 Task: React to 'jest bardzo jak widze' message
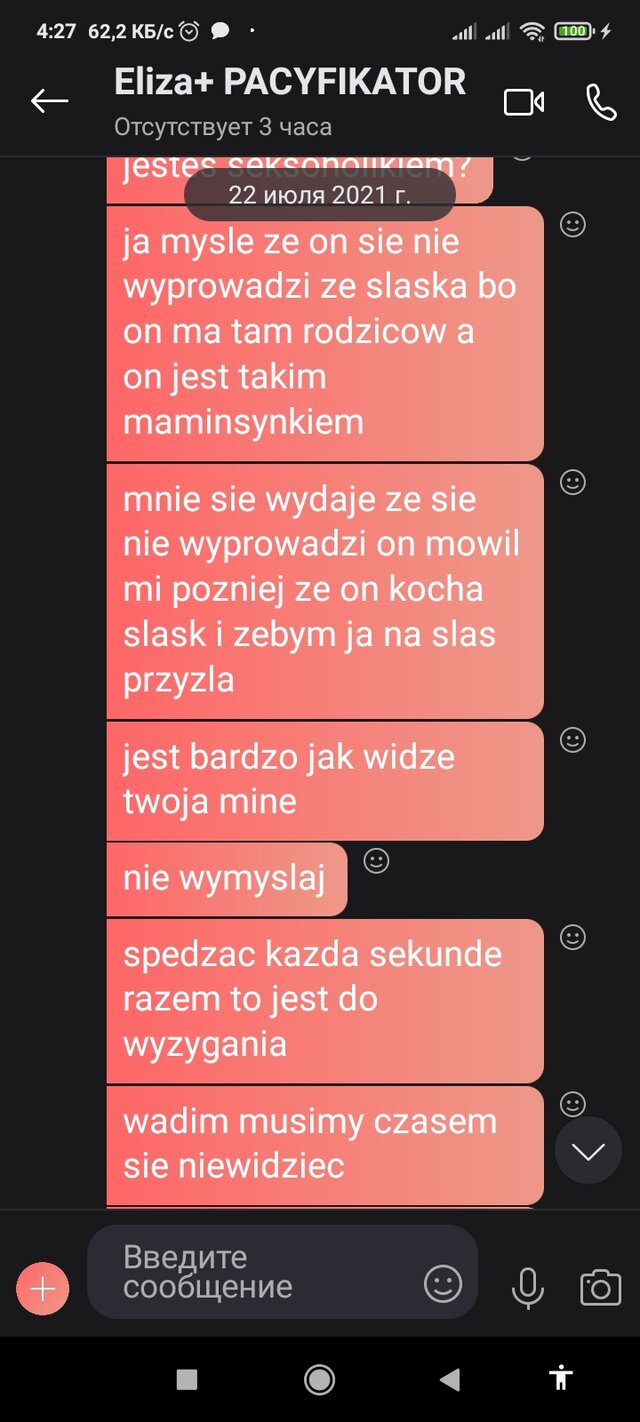[x=572, y=740]
